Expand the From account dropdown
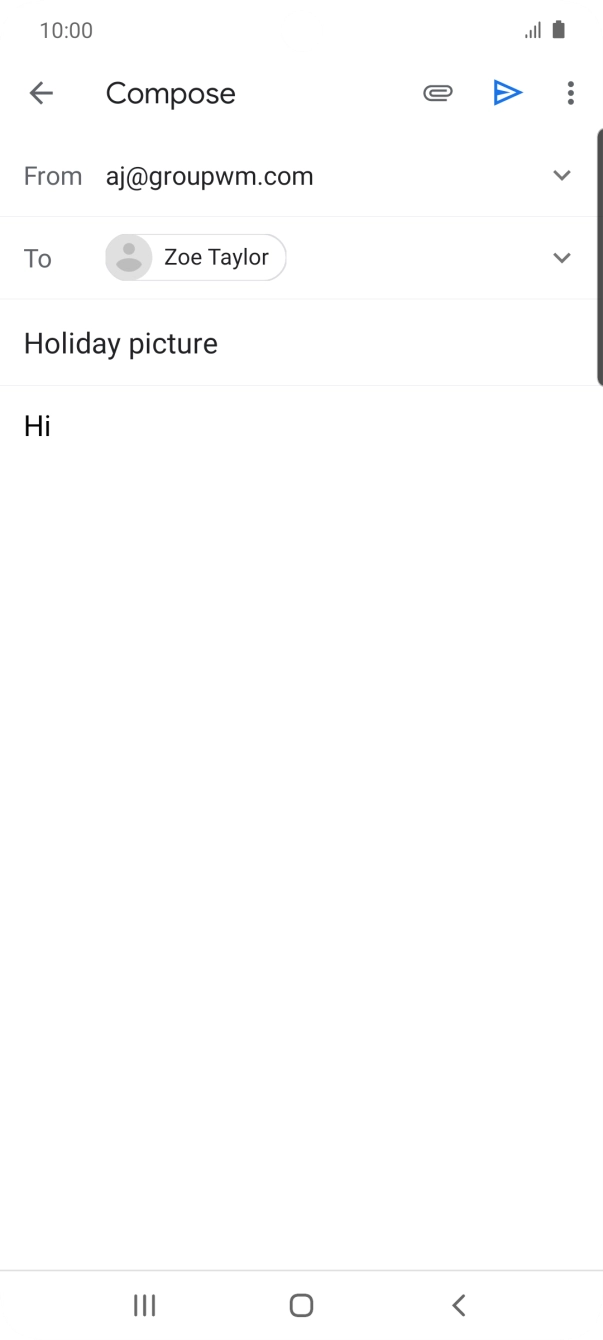 pos(562,176)
